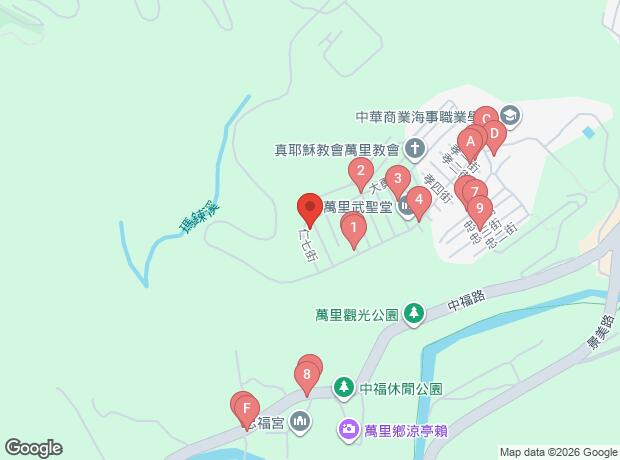This screenshot has width=620, height=460.
Task: Open 中福休閒公園 park place icon
Action: pyautogui.click(x=343, y=387)
